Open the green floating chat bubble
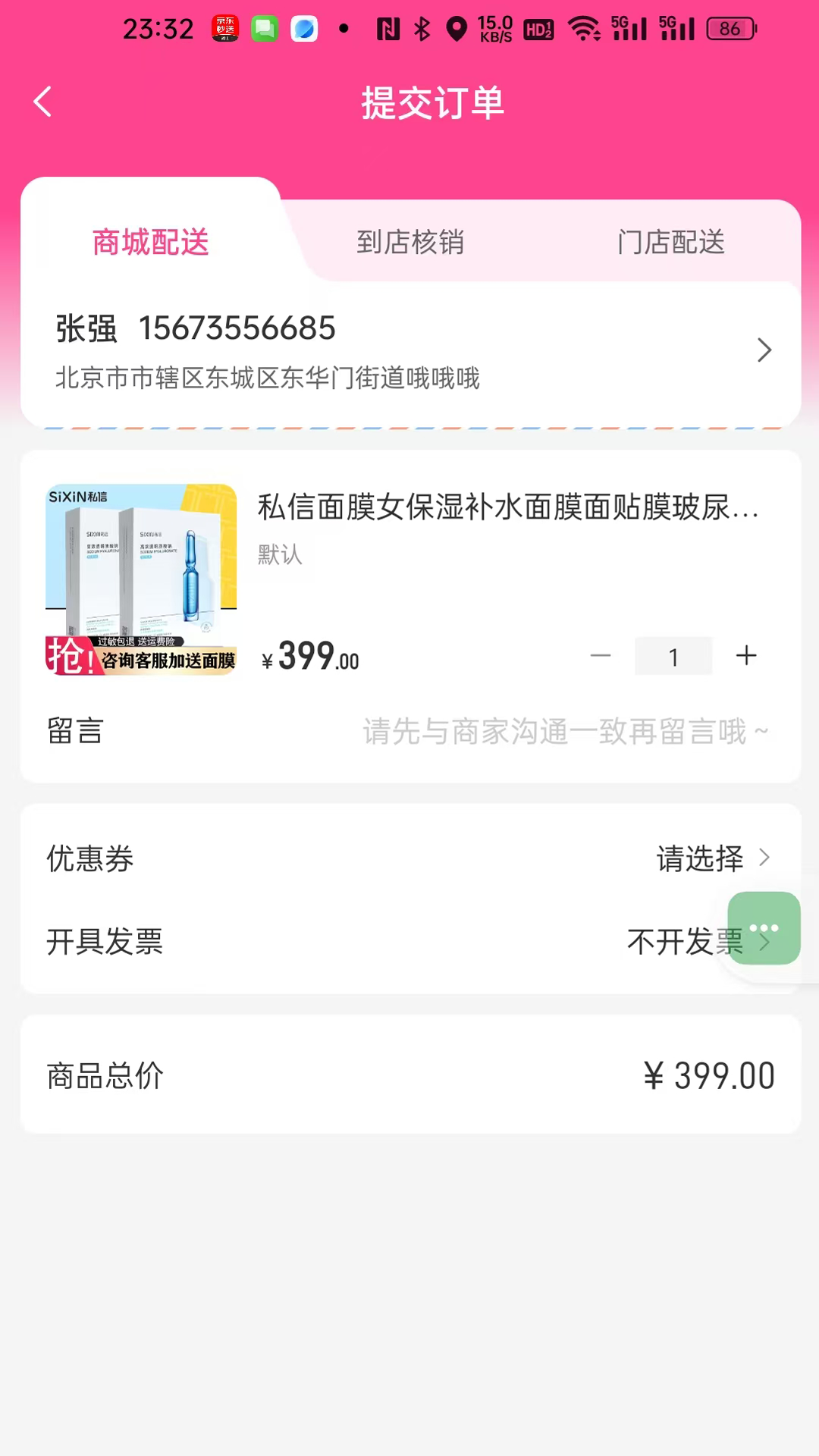Viewport: 819px width, 1456px height. pos(764,927)
